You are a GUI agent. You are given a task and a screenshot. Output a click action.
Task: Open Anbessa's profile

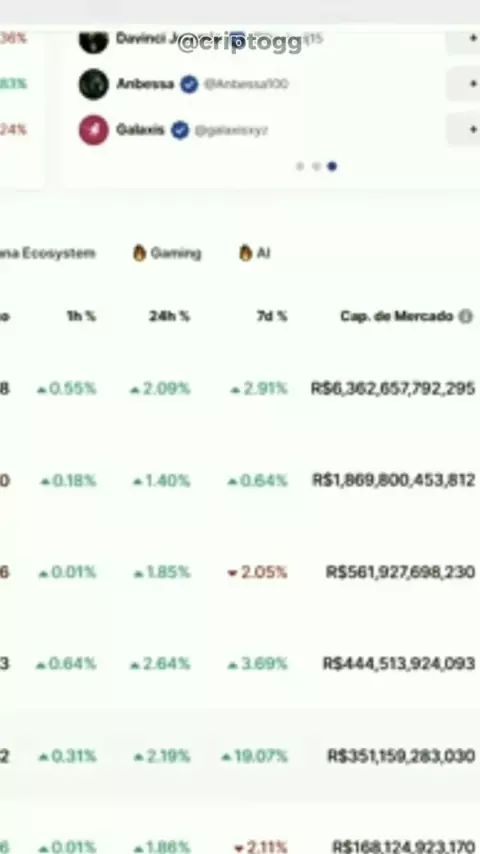[x=144, y=84]
